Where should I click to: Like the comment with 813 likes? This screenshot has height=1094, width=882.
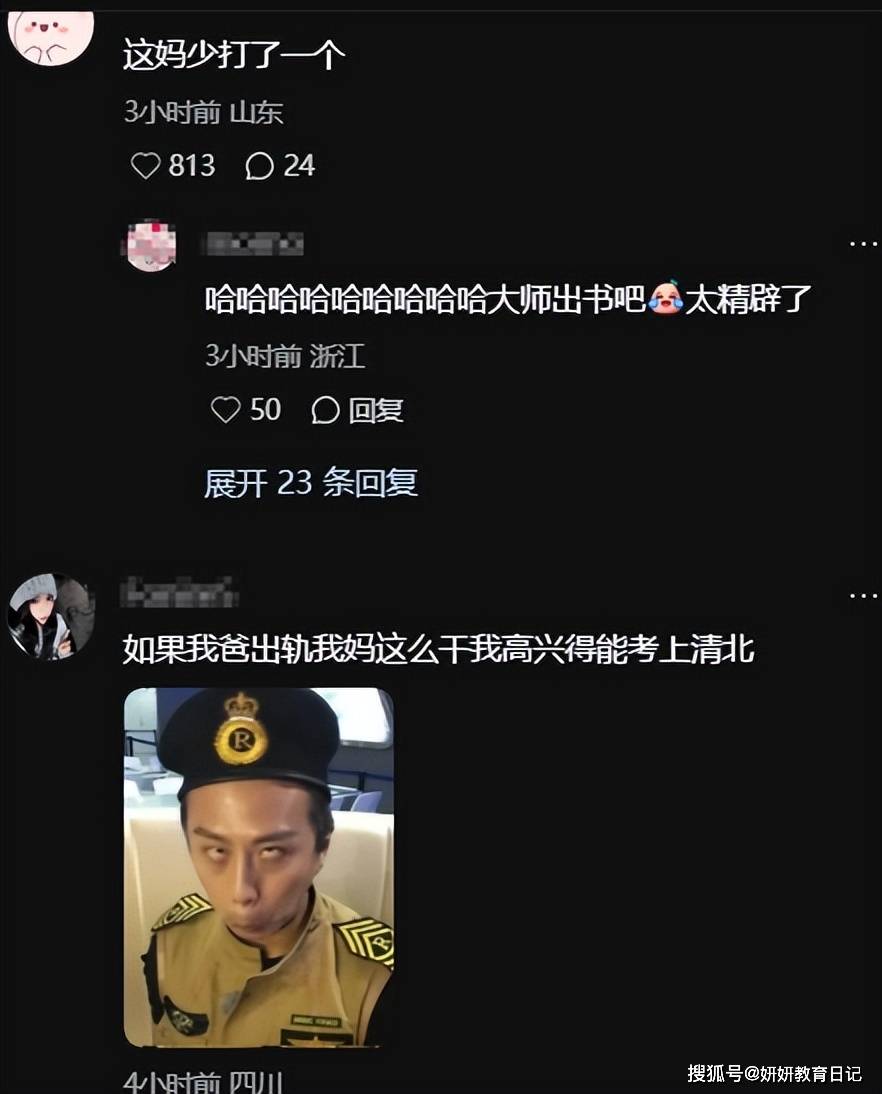click(x=147, y=166)
